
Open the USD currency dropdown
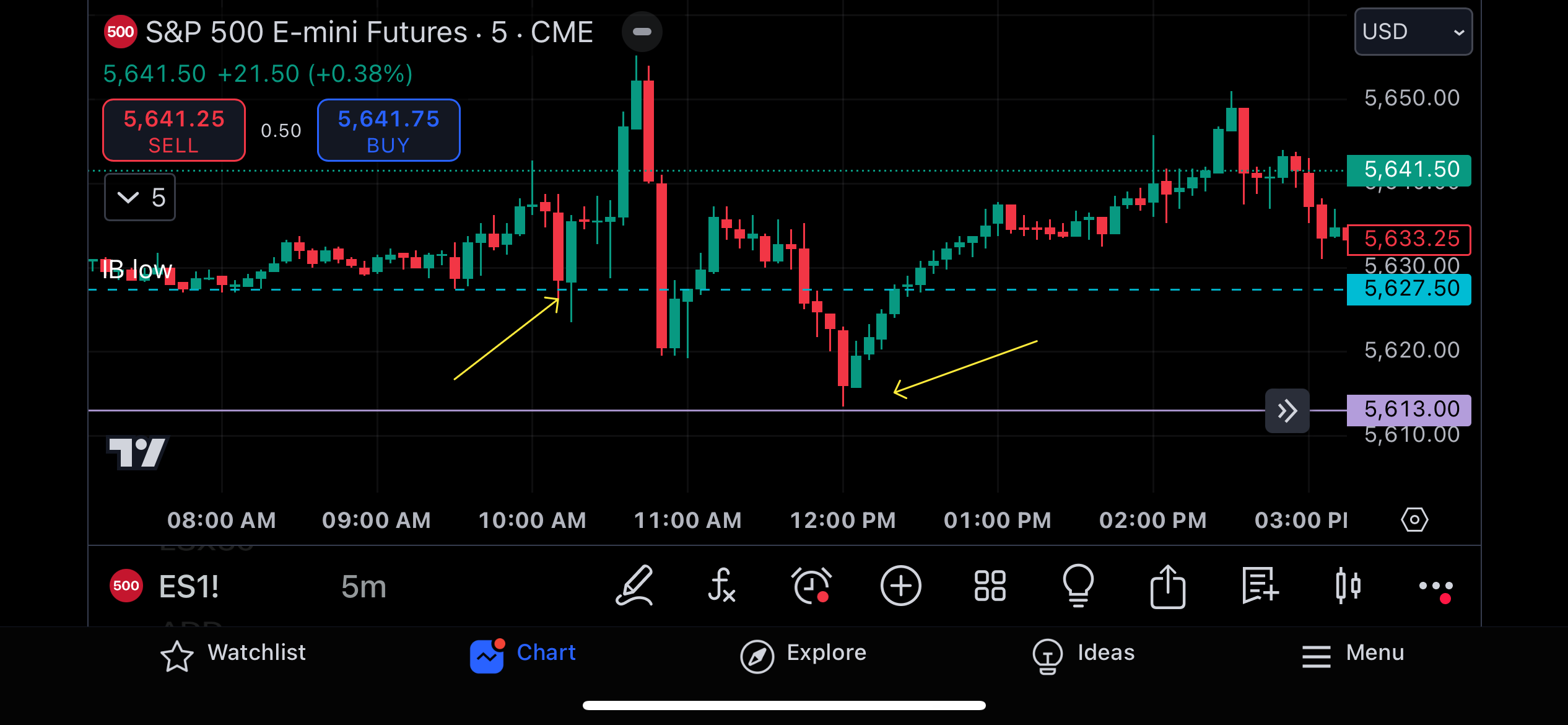(x=1413, y=32)
